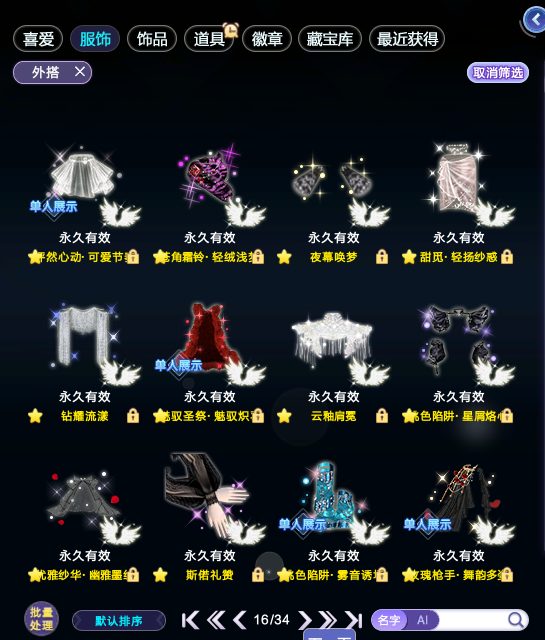The height and width of the screenshot is (640, 545).
Task: Open the 云釉肩冕 item
Action: coord(334,363)
